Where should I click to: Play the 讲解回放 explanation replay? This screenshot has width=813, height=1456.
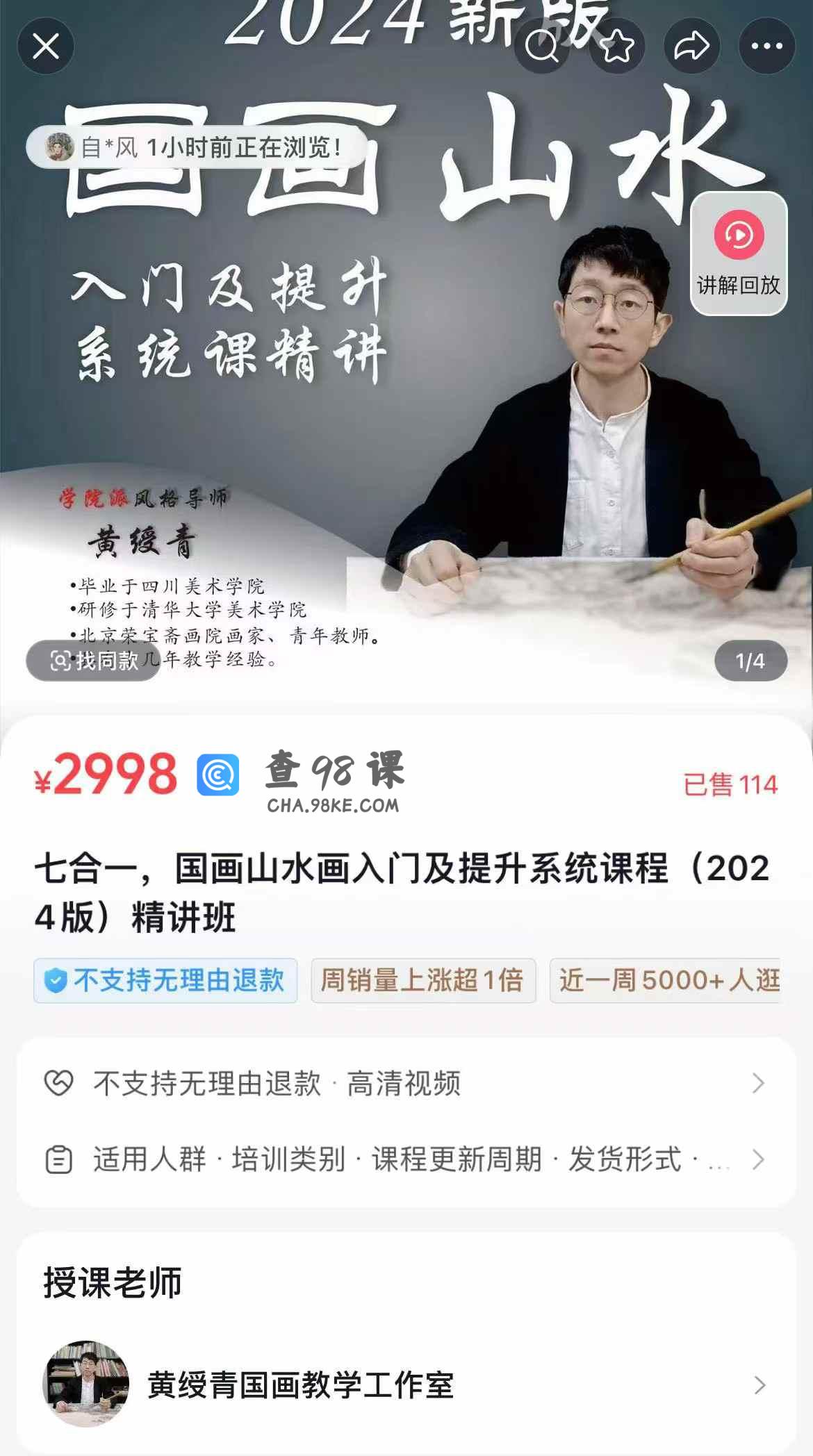pos(739,253)
